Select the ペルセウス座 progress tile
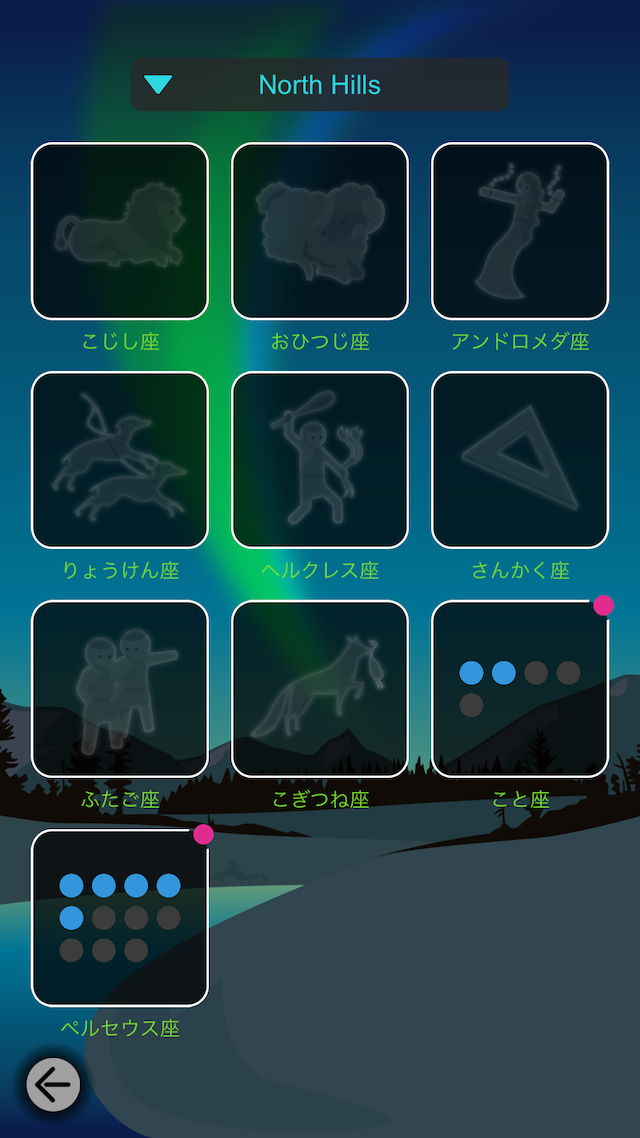This screenshot has height=1138, width=640. [x=120, y=918]
